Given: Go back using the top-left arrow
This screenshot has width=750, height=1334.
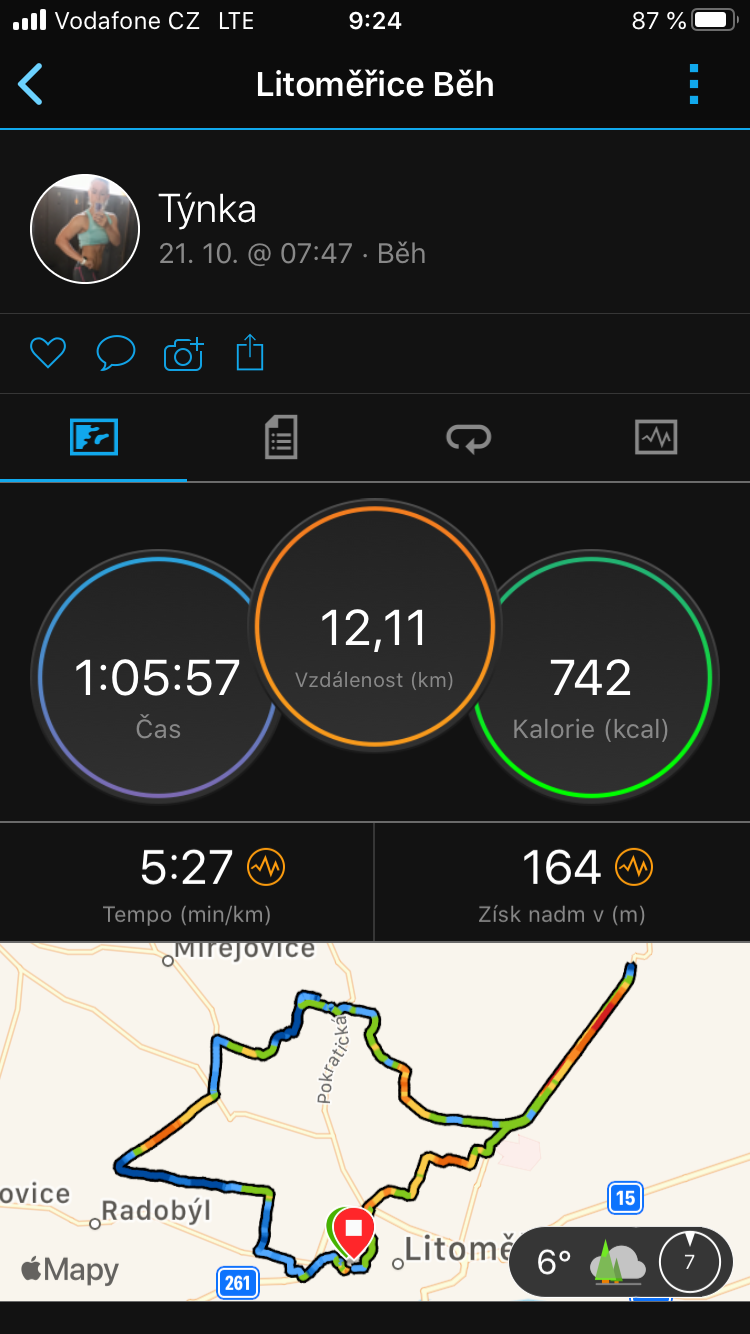Looking at the screenshot, I should (x=31, y=84).
